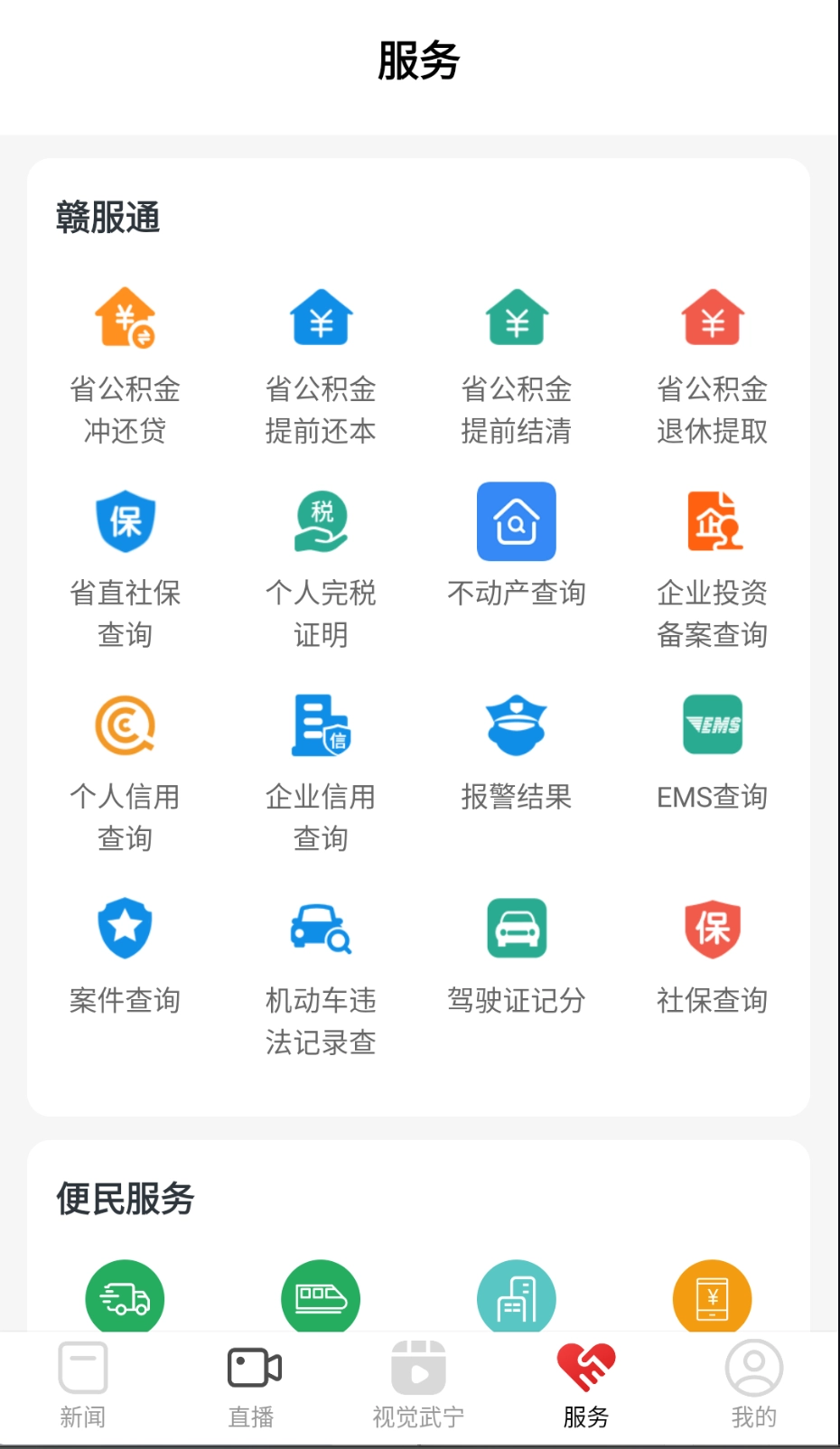Tap the green delivery truck icon in 便民服务
The height and width of the screenshot is (1449, 840).
click(125, 1298)
